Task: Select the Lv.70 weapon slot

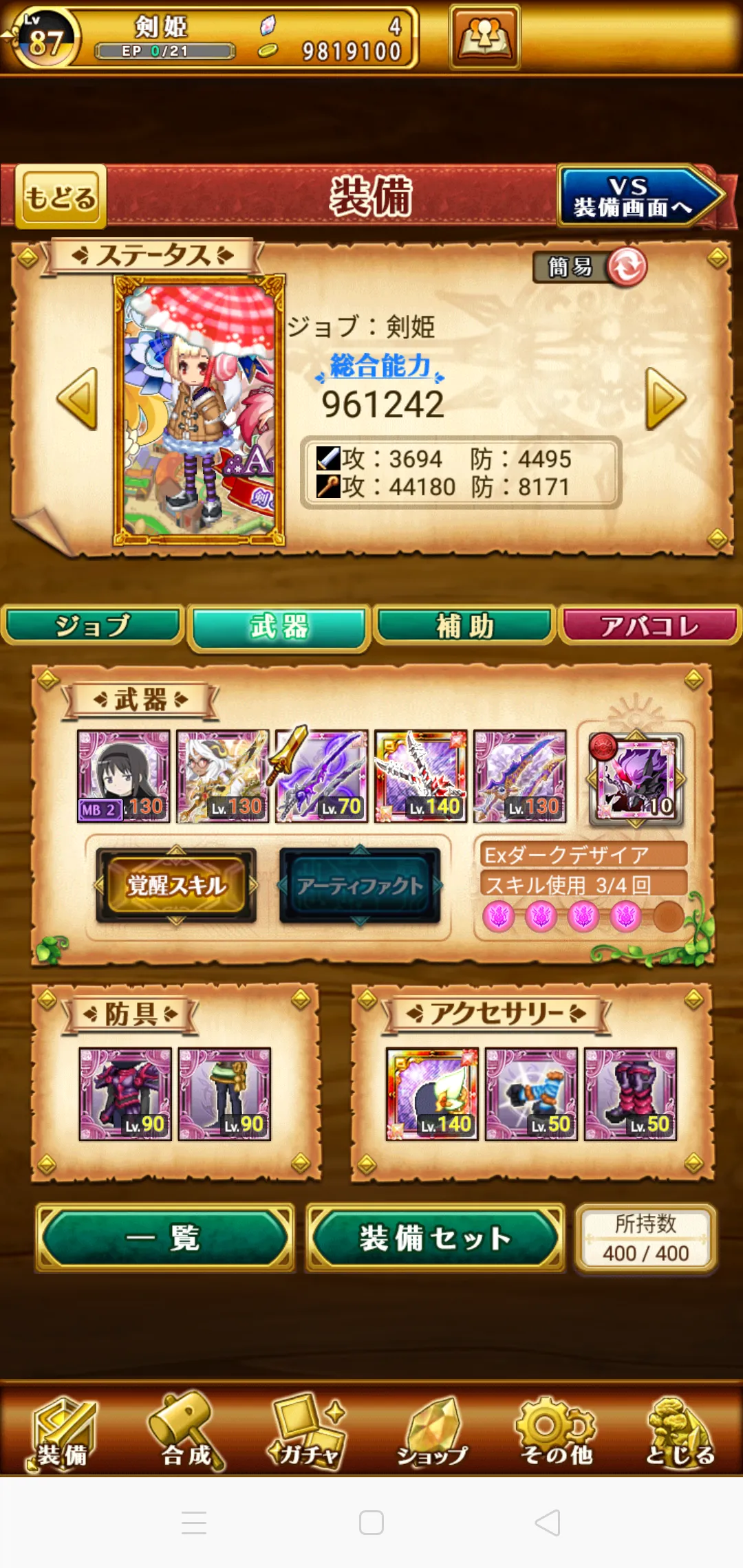Action: point(321,777)
